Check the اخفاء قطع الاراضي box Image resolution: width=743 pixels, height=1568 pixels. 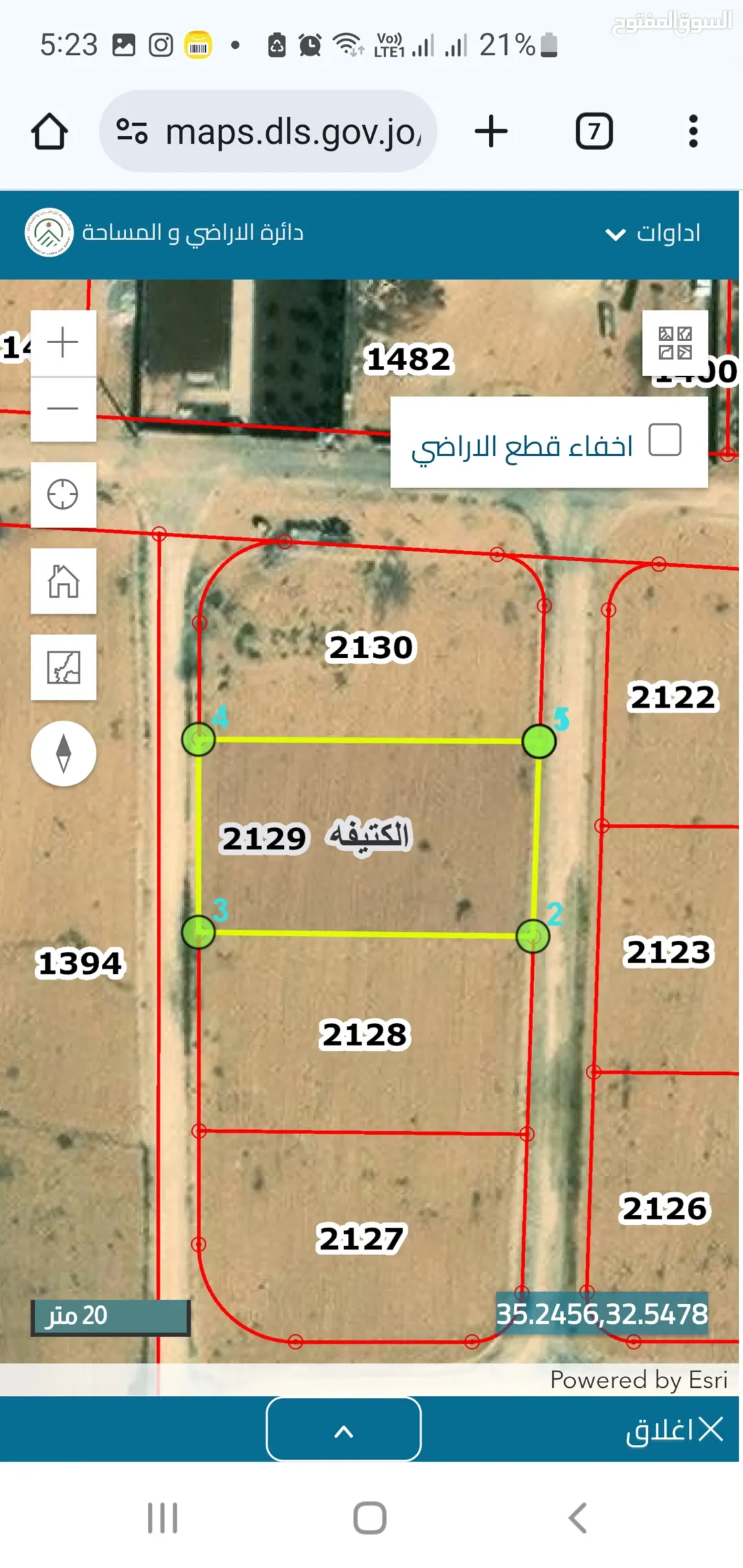(x=665, y=439)
